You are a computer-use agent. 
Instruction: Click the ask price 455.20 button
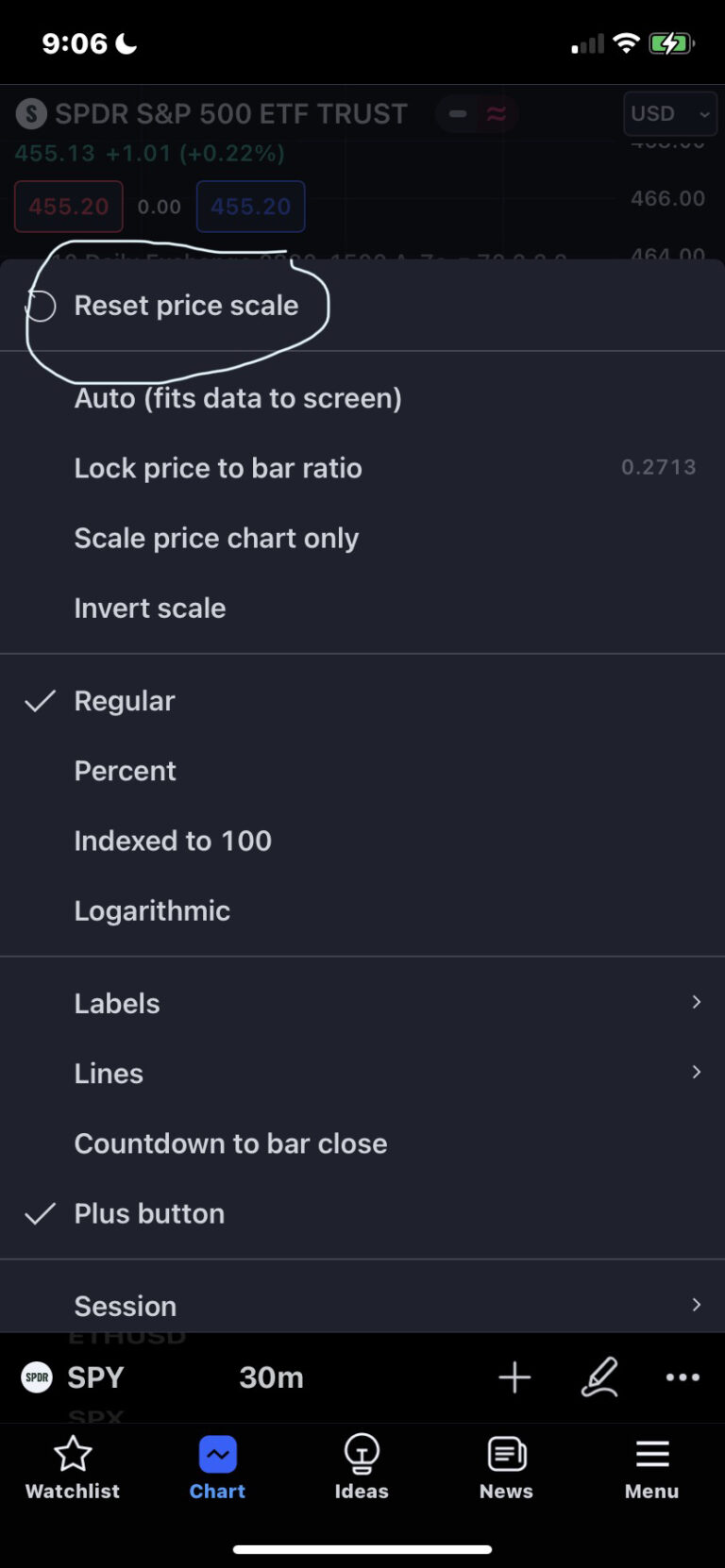click(250, 206)
